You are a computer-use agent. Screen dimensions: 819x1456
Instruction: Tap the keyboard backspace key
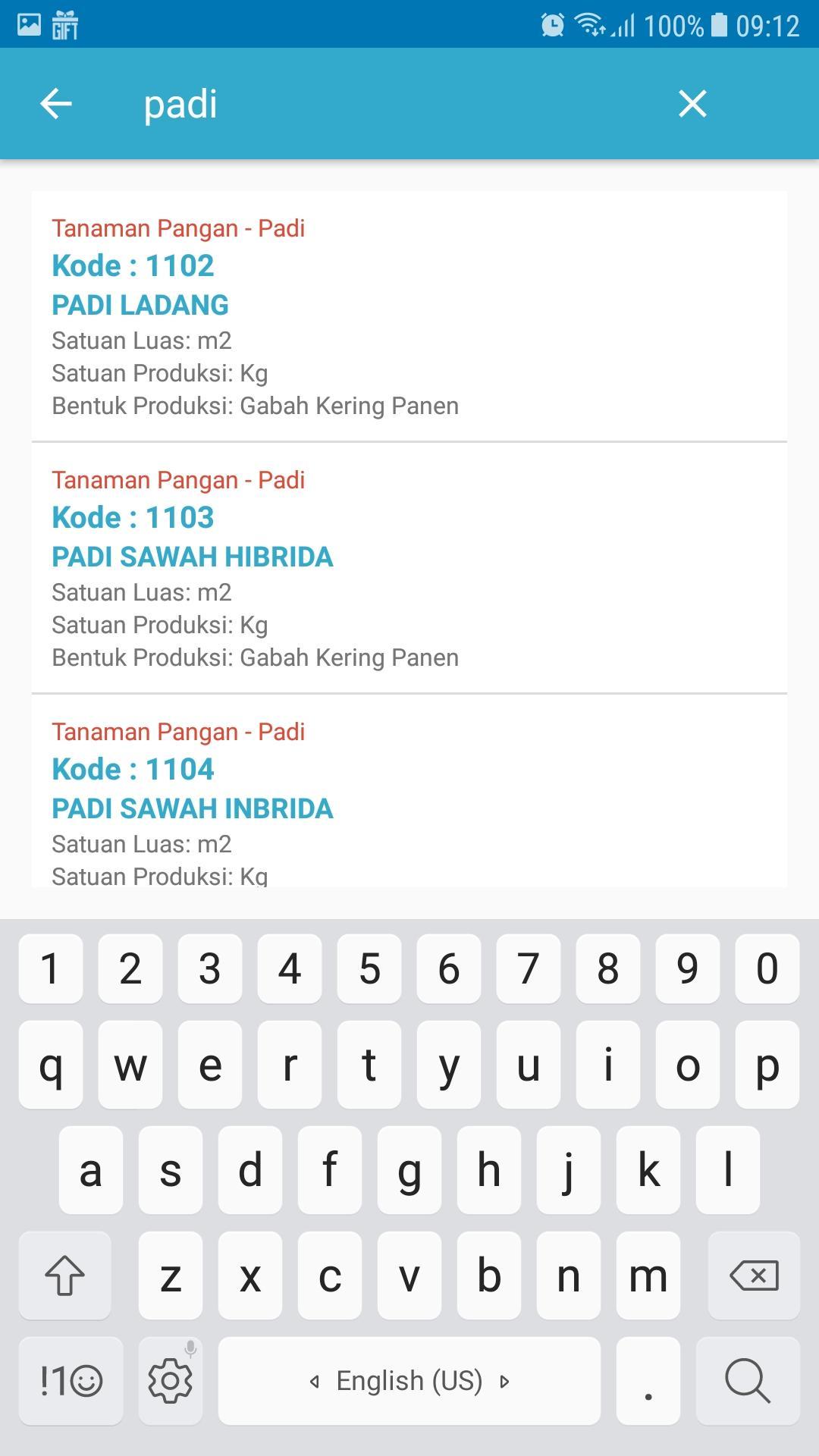tap(753, 1276)
